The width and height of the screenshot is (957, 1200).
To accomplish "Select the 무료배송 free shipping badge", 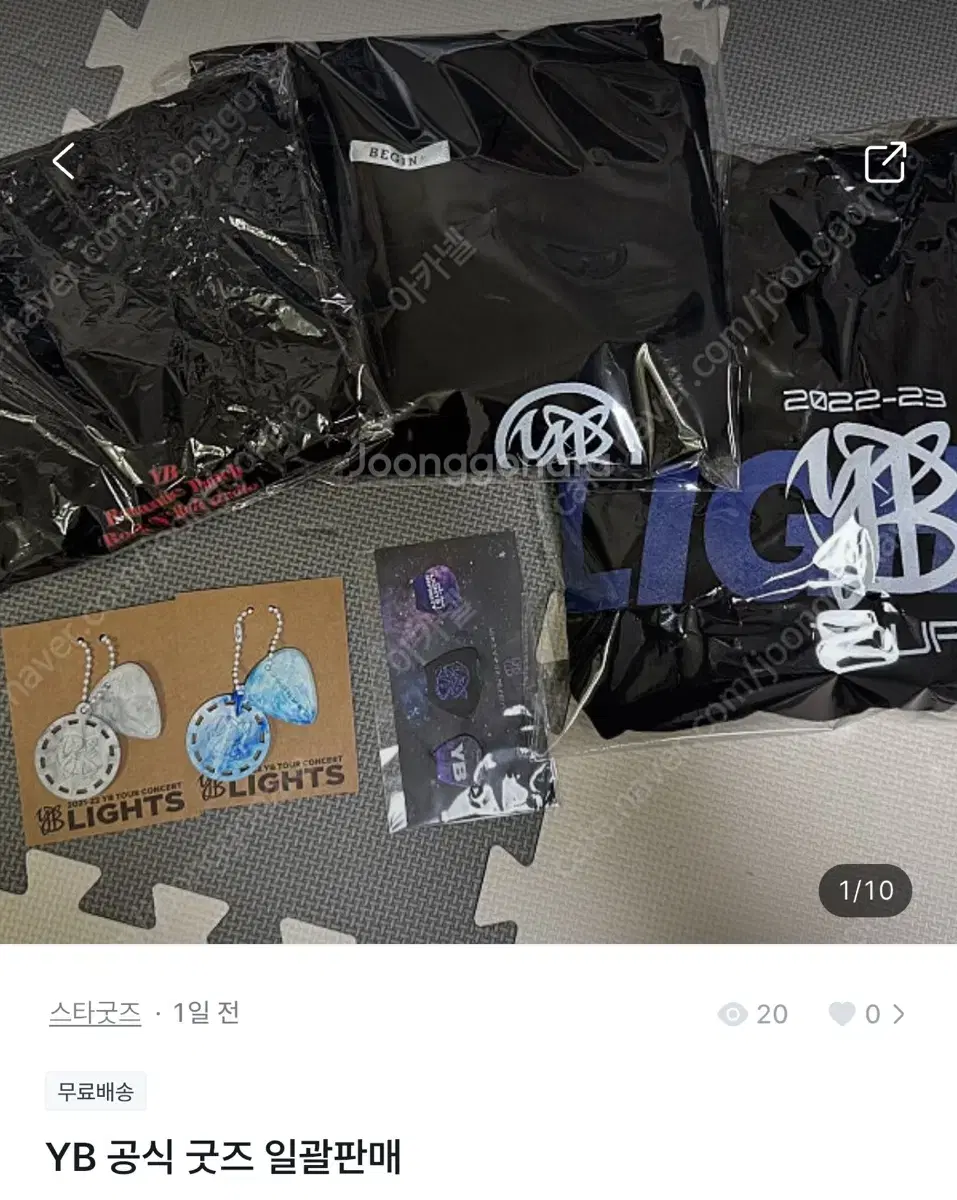I will point(95,1090).
